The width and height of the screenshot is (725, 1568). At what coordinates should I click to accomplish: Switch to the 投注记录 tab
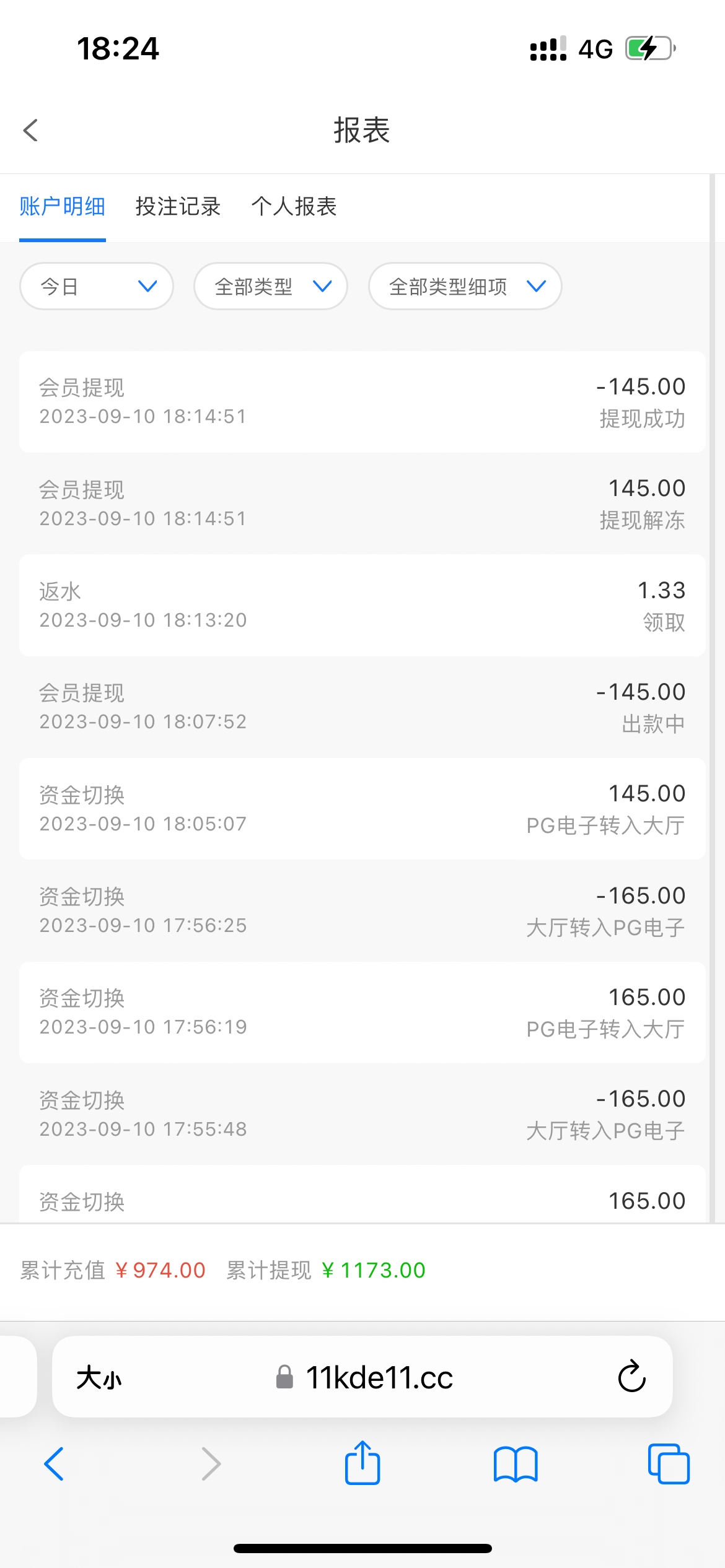coord(178,207)
